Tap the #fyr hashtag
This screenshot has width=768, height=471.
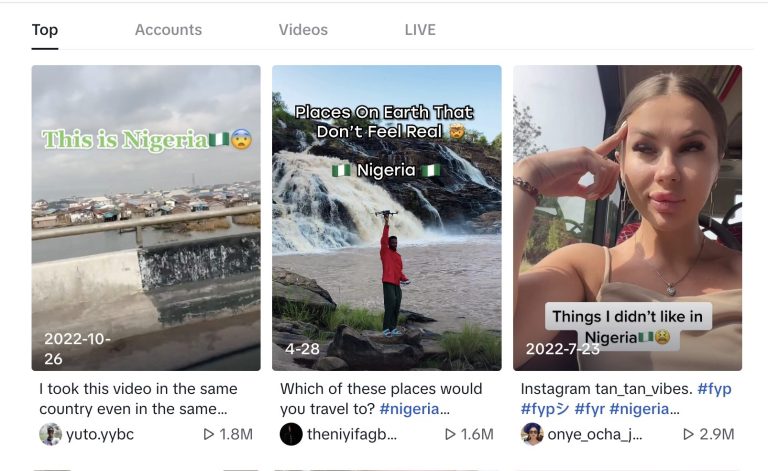585,409
